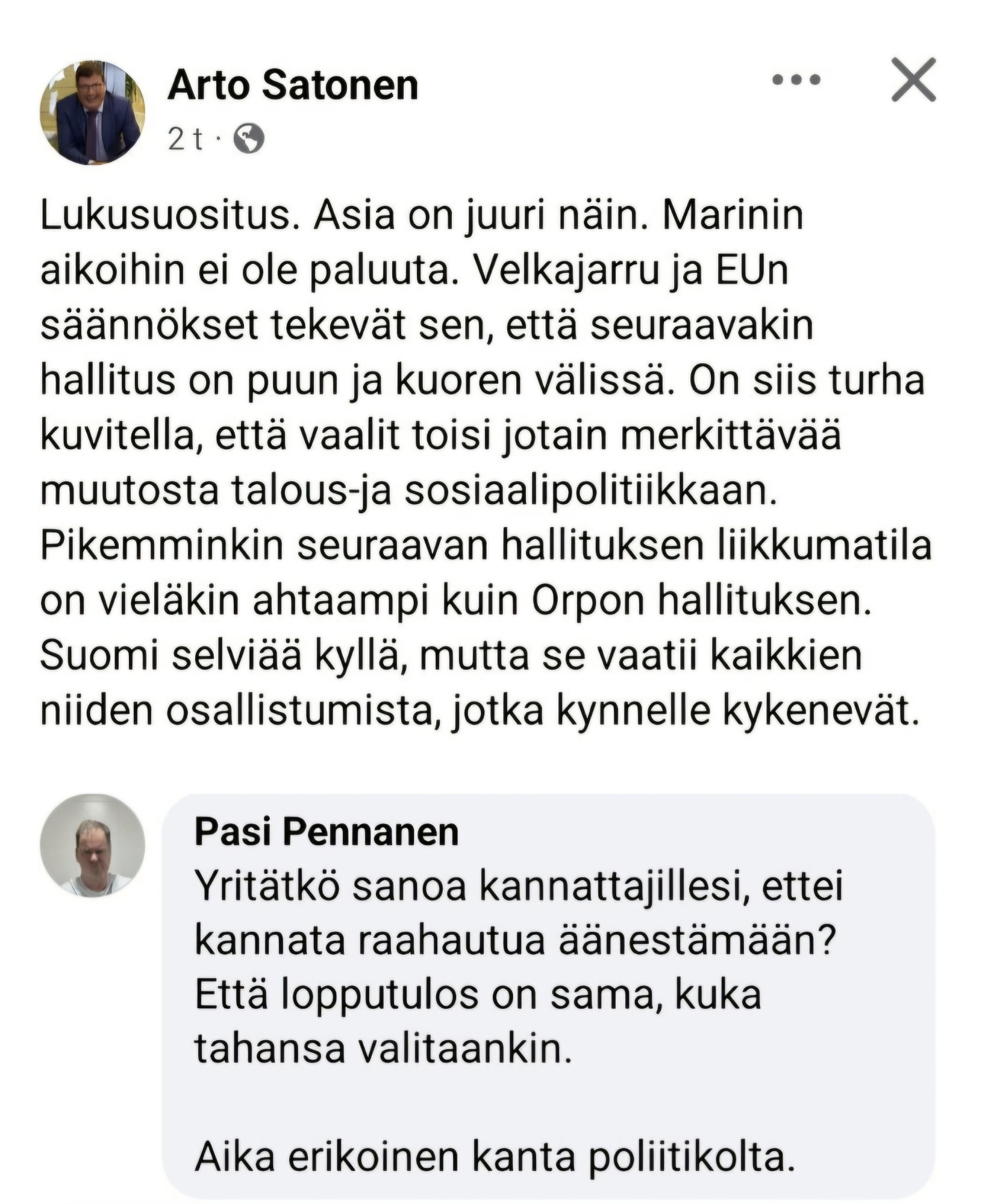The height and width of the screenshot is (1204, 994).
Task: Open Pasi Pennanen's name in comment
Action: click(x=327, y=832)
